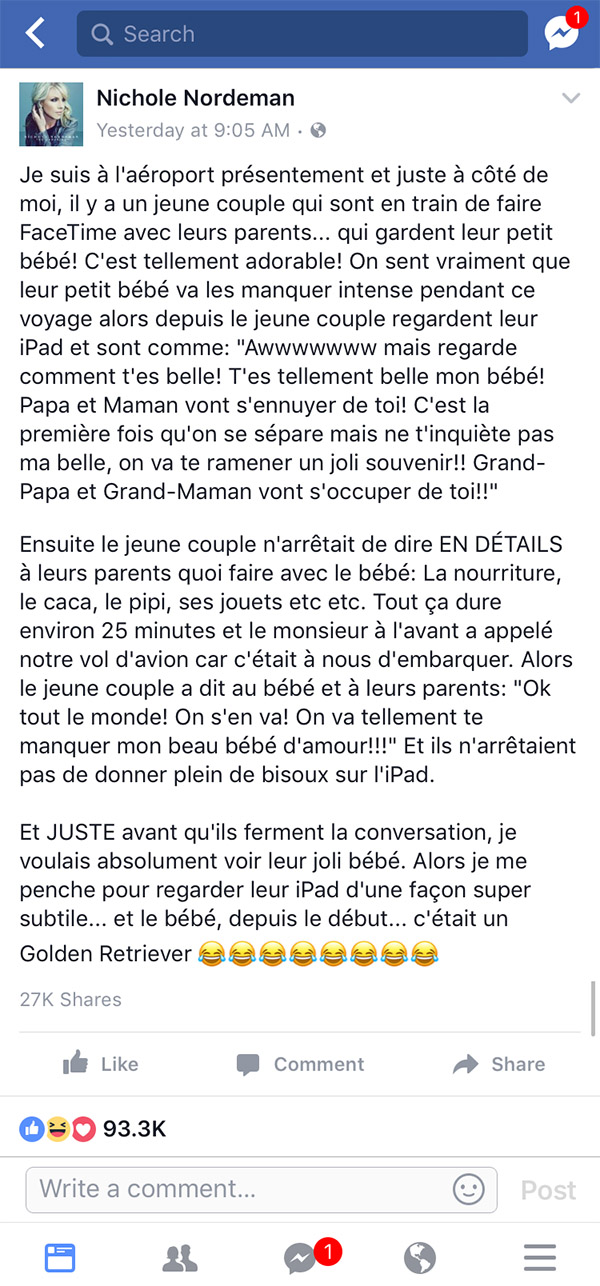The height and width of the screenshot is (1286, 600).
Task: Open Comment on this post
Action: (300, 1064)
